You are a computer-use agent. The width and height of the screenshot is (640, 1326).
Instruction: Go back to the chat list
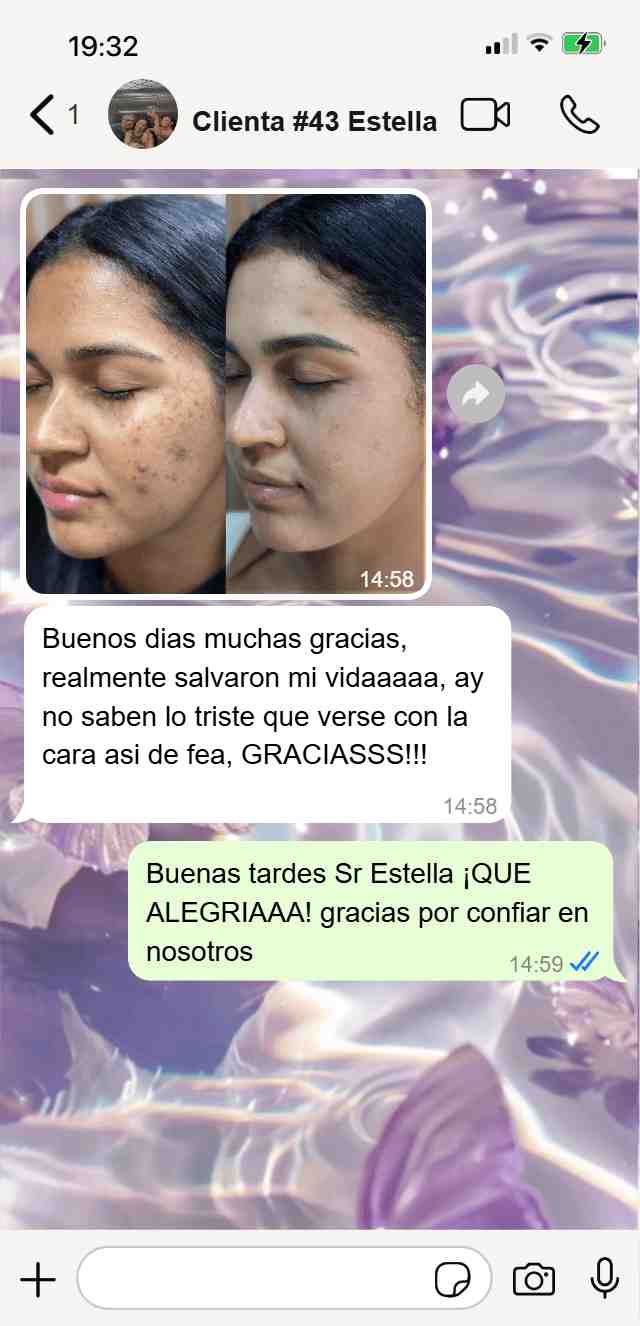pos(42,116)
